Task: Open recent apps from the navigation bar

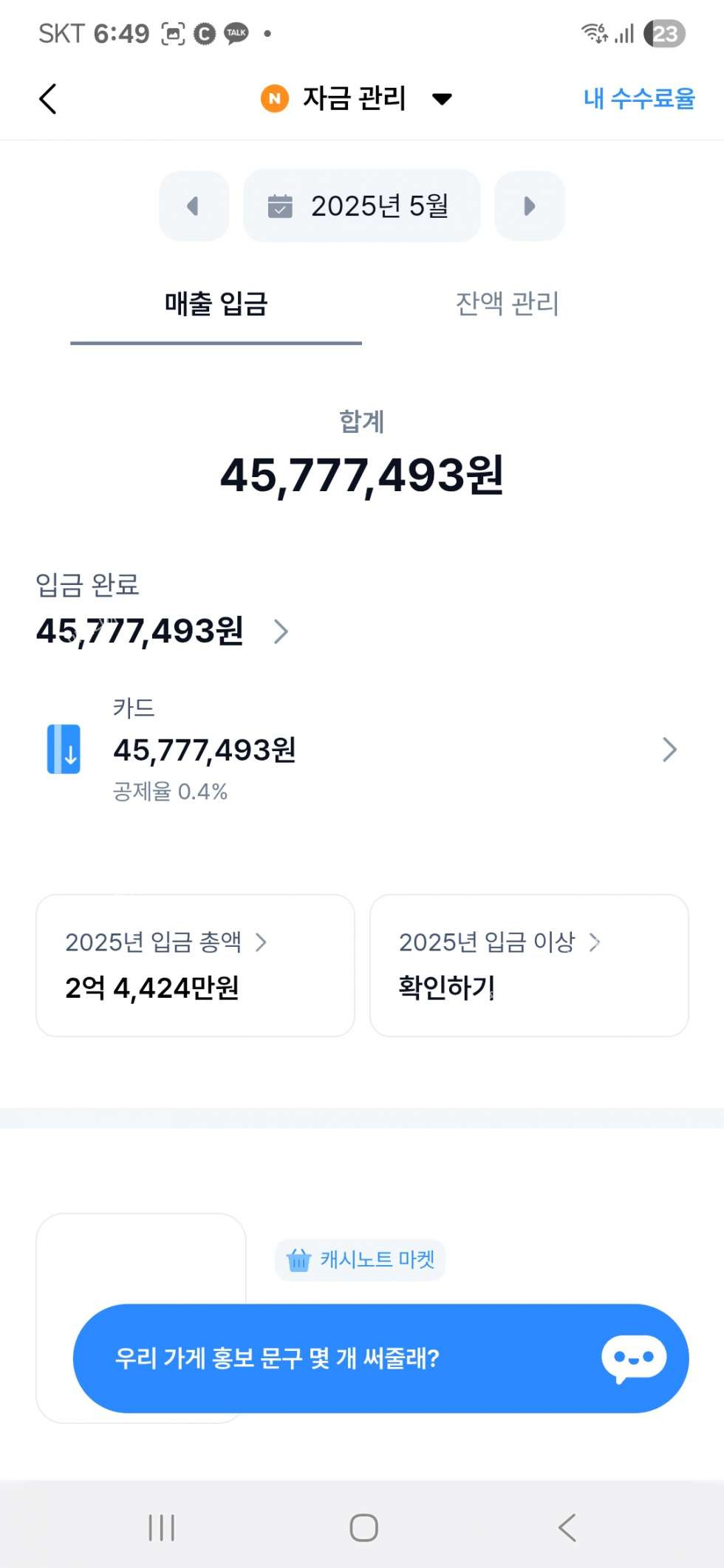Action: (162, 1527)
